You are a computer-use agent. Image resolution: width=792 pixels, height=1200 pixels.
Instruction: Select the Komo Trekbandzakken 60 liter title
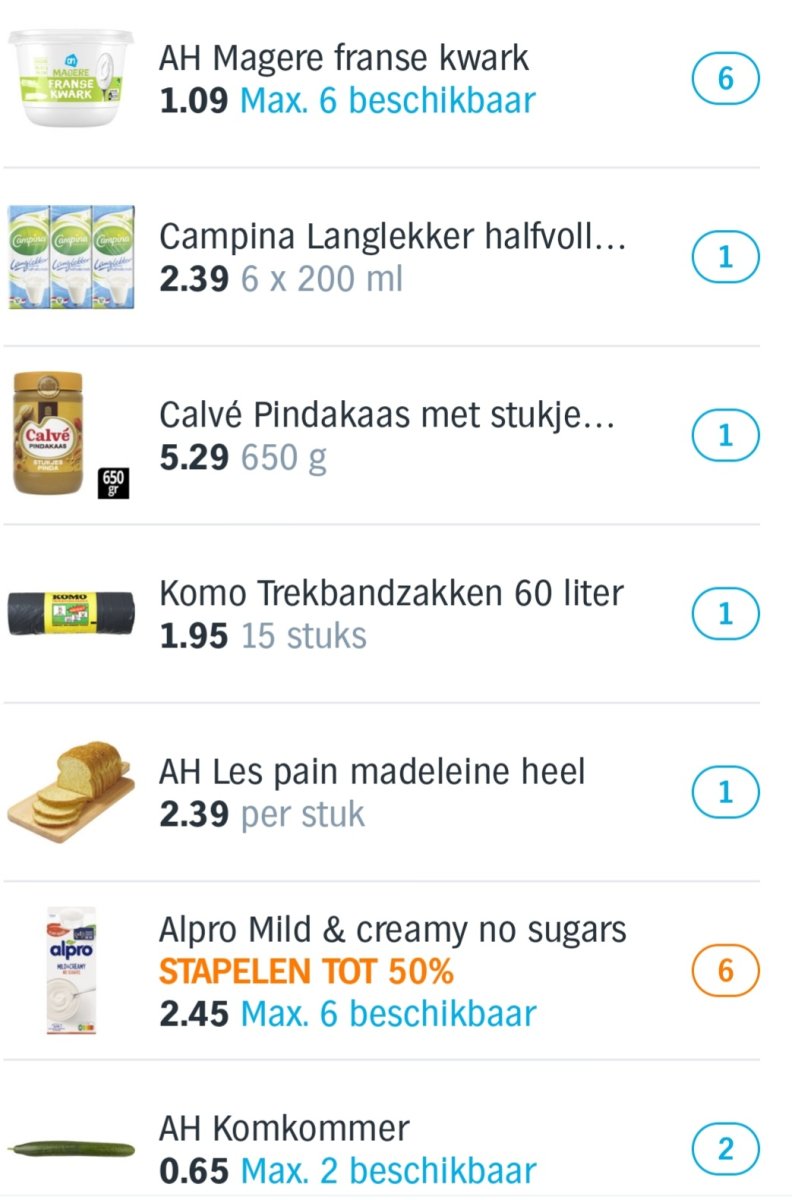click(392, 592)
